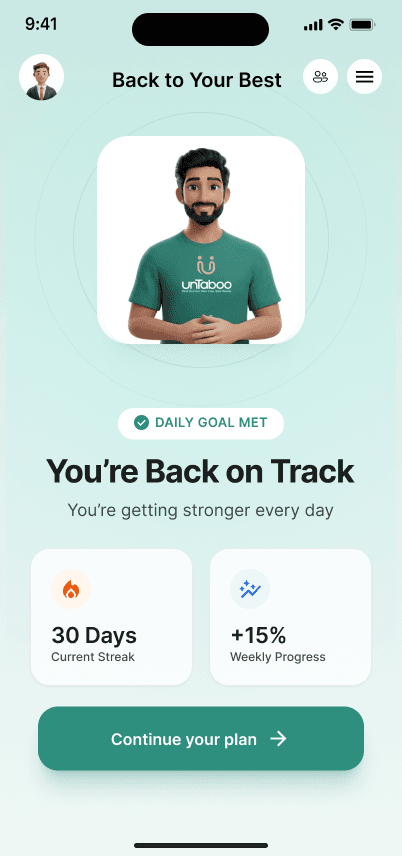Open the 30 Days Current Streak card
This screenshot has width=402, height=856.
coord(111,617)
